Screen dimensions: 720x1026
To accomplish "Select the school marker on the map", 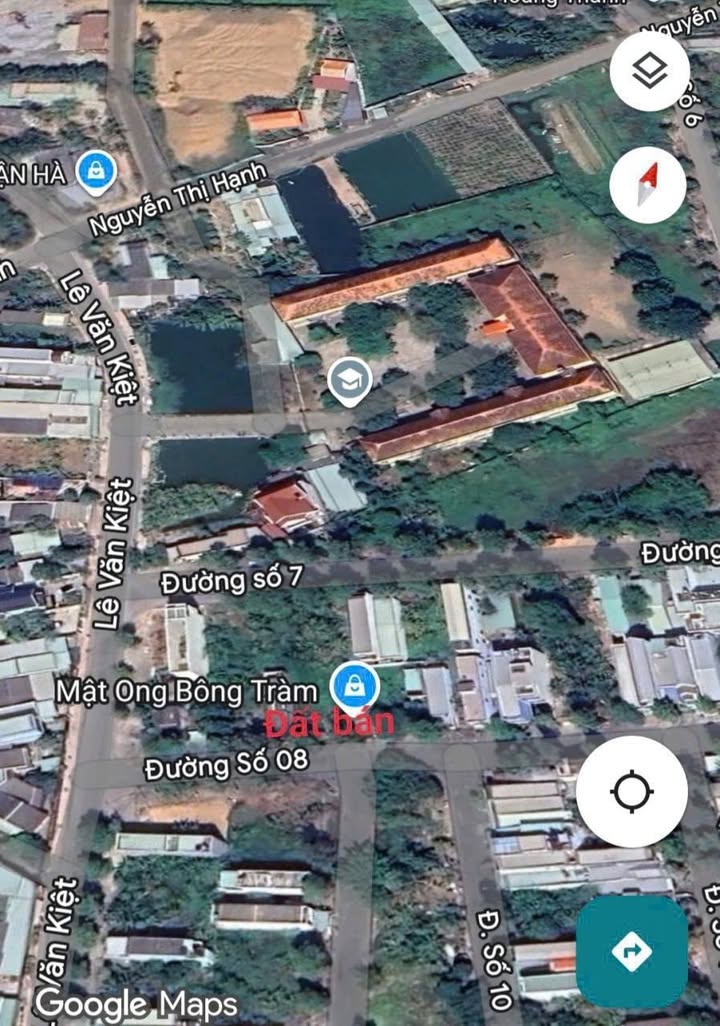I will pos(350,381).
